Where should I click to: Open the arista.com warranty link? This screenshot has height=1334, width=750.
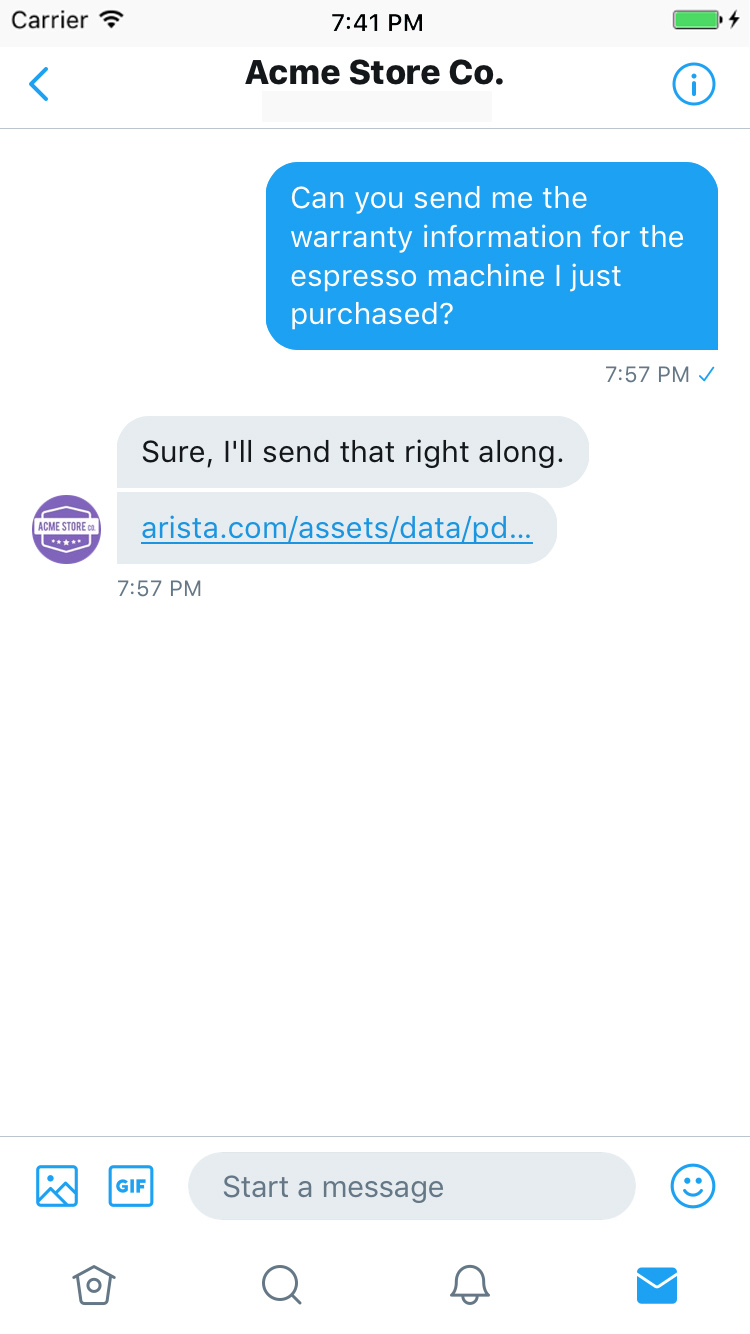click(337, 528)
